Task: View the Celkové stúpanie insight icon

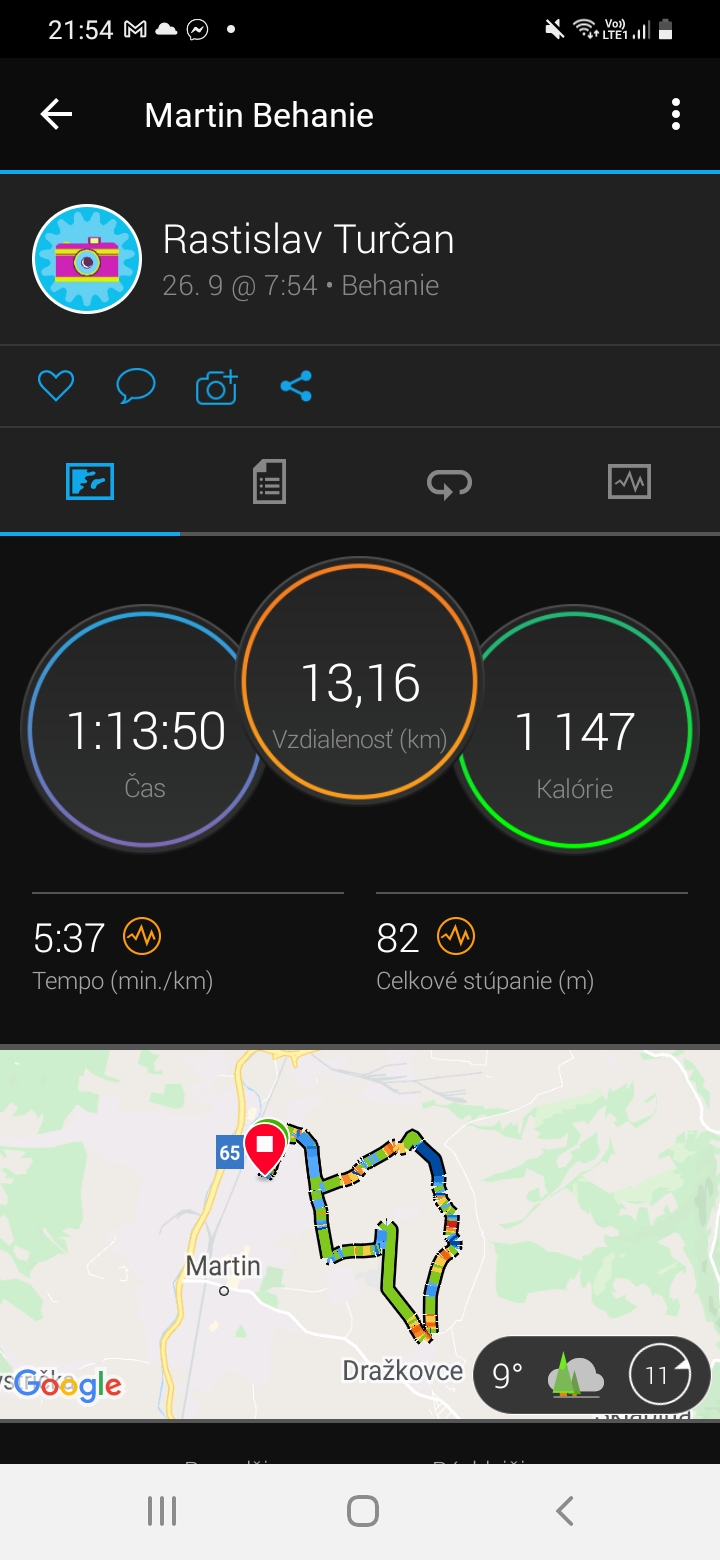Action: (456, 937)
